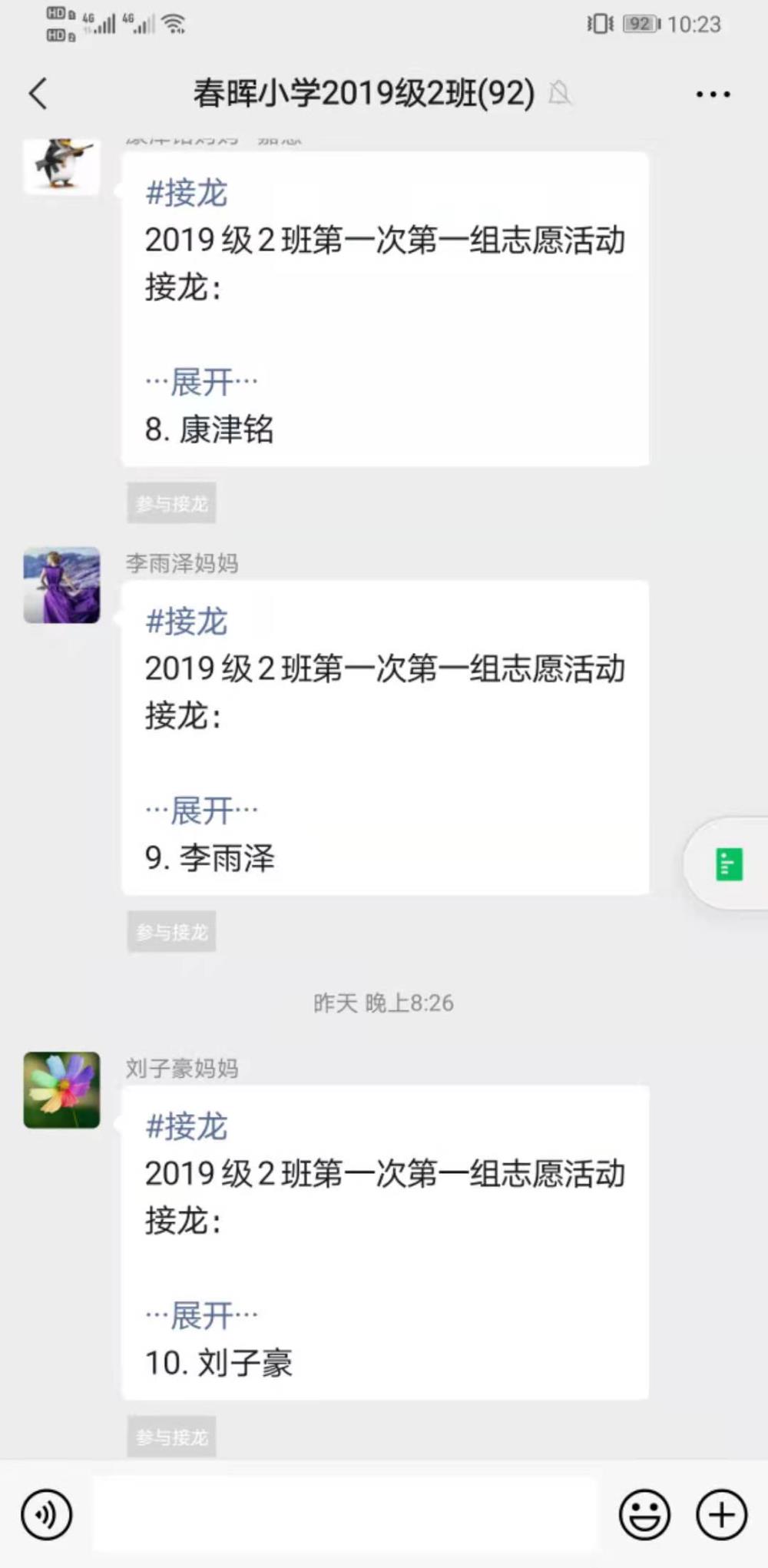The height and width of the screenshot is (1568, 768).
Task: Open 李雨泽妈妈's profile avatar
Action: [x=61, y=585]
